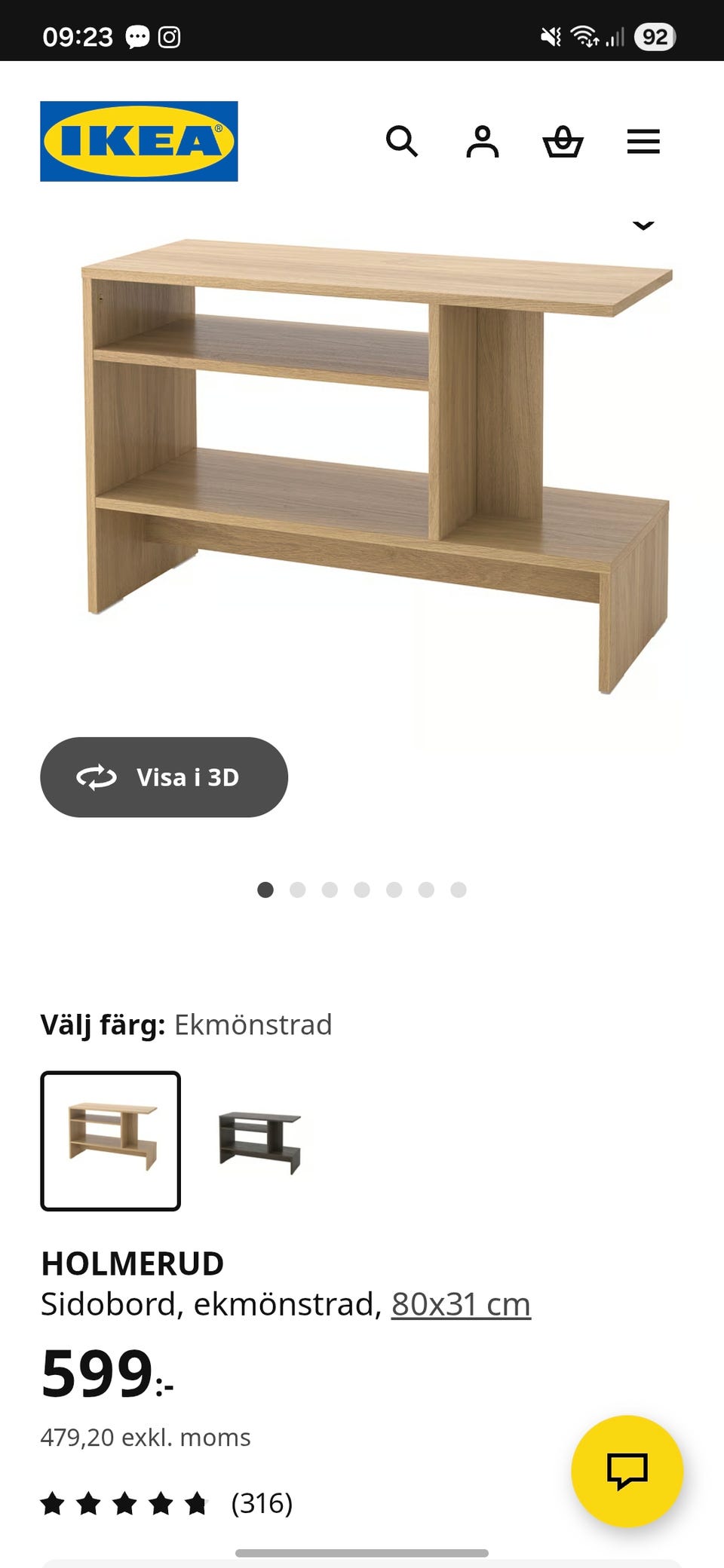This screenshot has width=724, height=1568.
Task: Open the hamburger navigation menu
Action: tap(644, 142)
